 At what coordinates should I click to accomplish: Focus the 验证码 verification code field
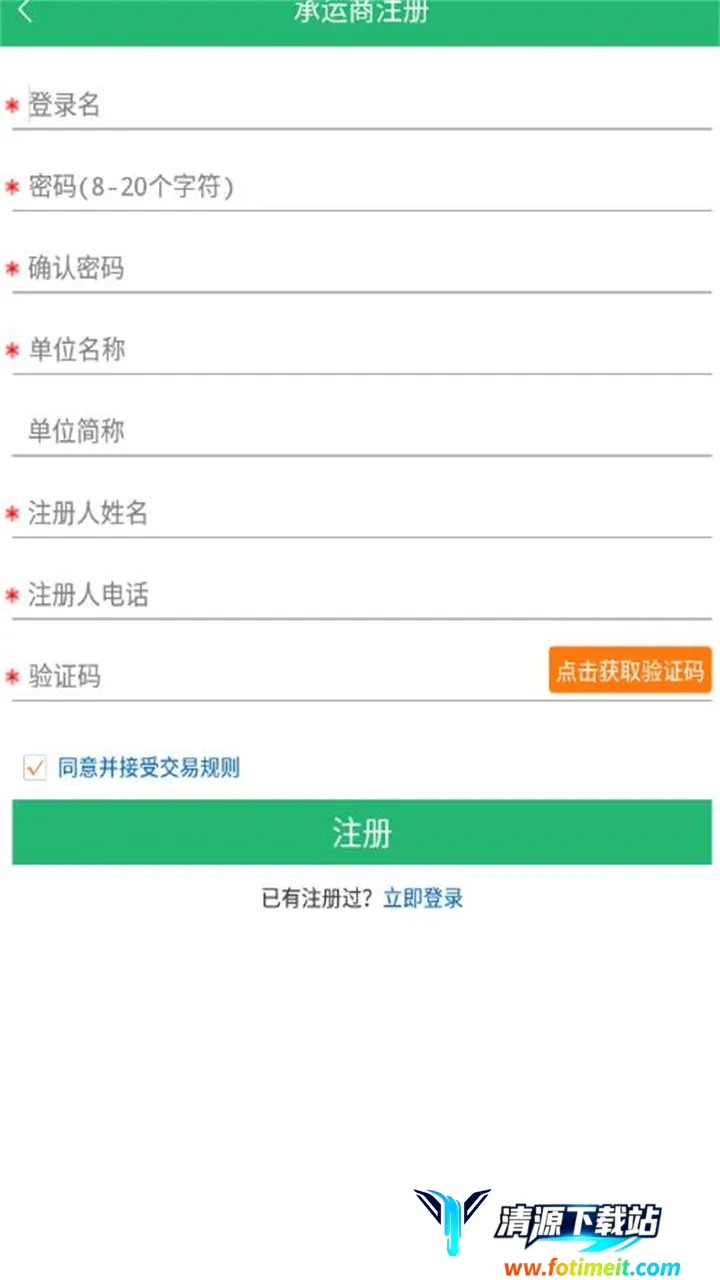pyautogui.click(x=280, y=676)
